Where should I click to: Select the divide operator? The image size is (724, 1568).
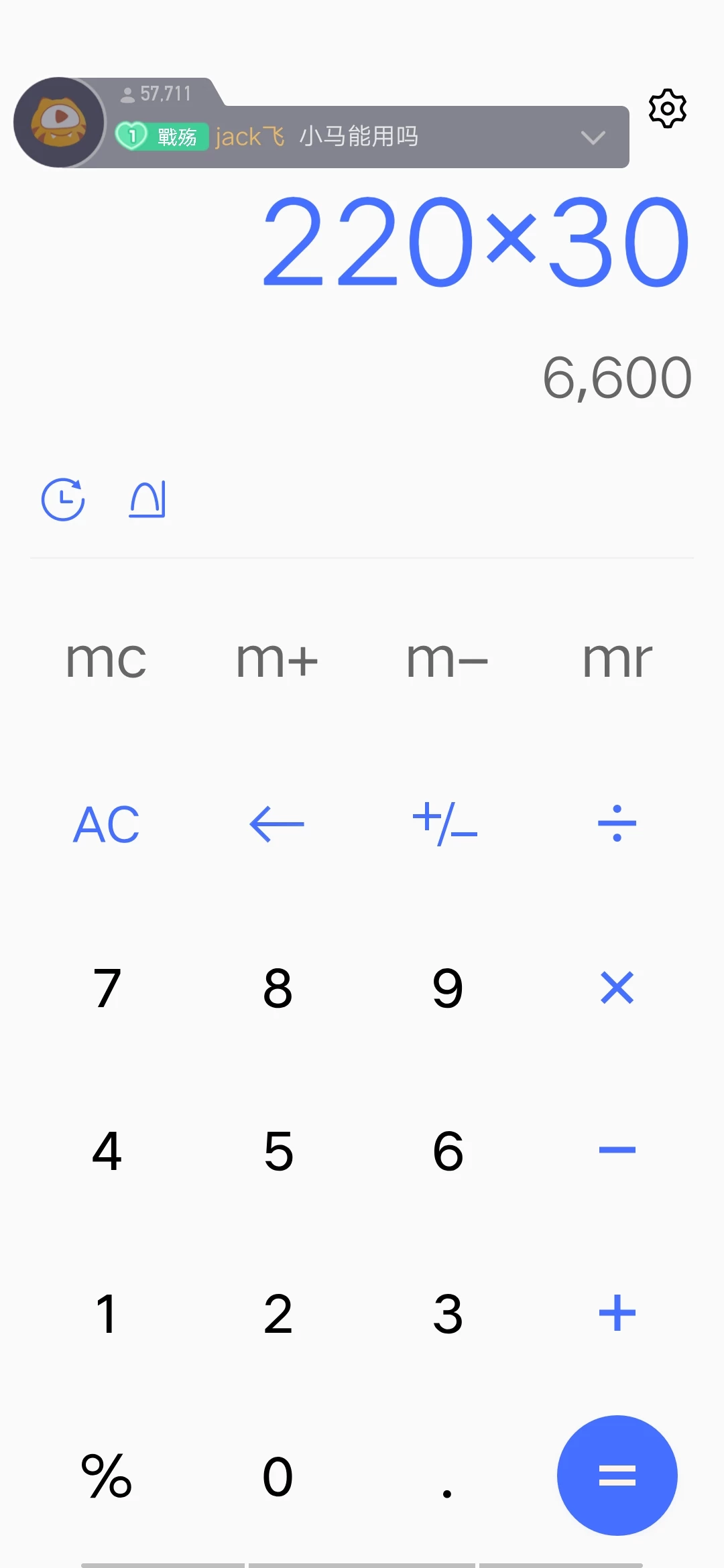(617, 824)
